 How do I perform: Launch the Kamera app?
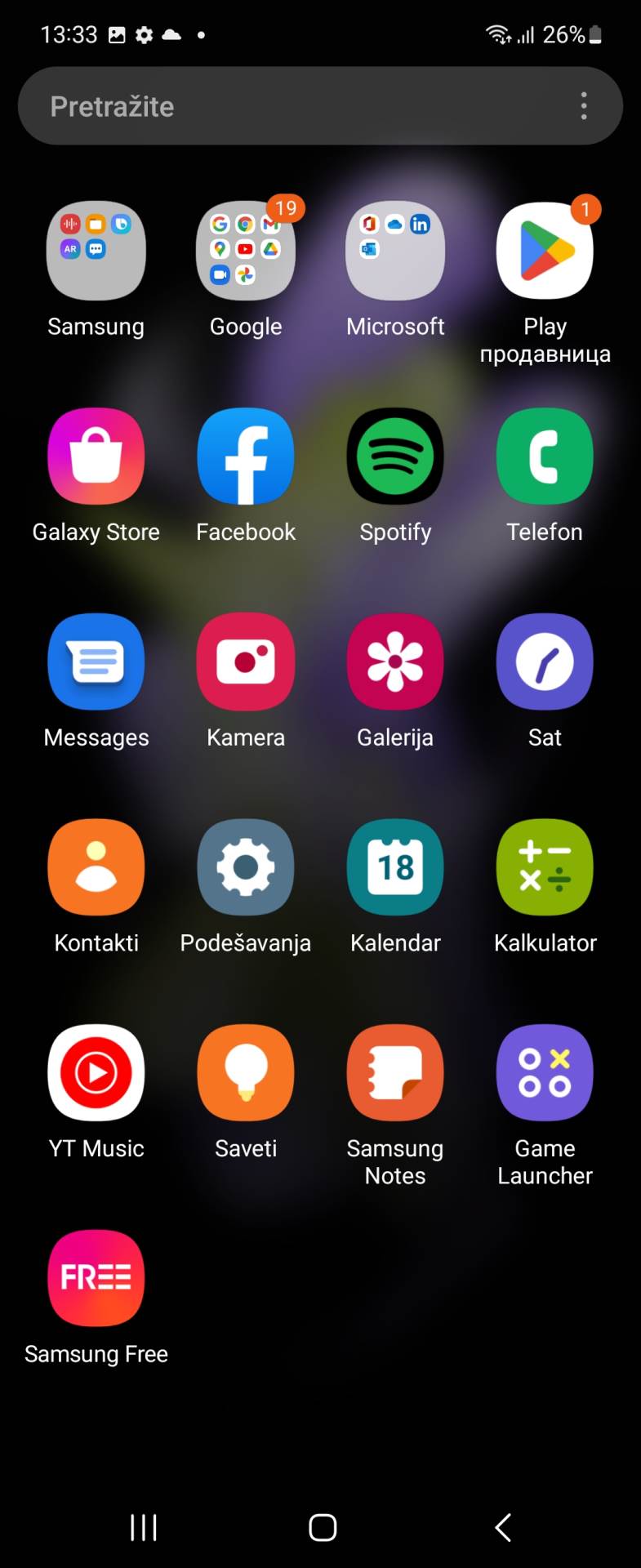click(246, 662)
